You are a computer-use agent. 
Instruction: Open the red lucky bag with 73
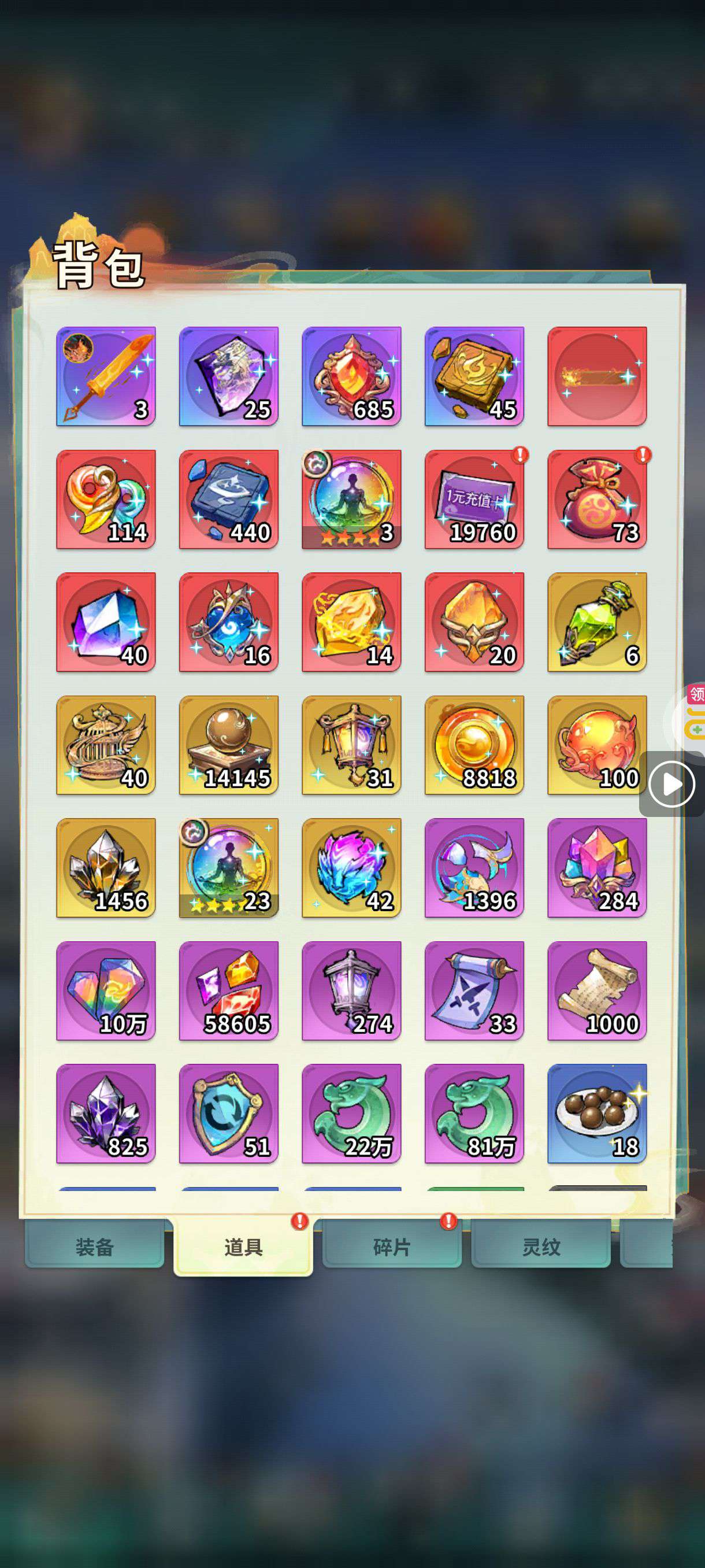tap(597, 499)
